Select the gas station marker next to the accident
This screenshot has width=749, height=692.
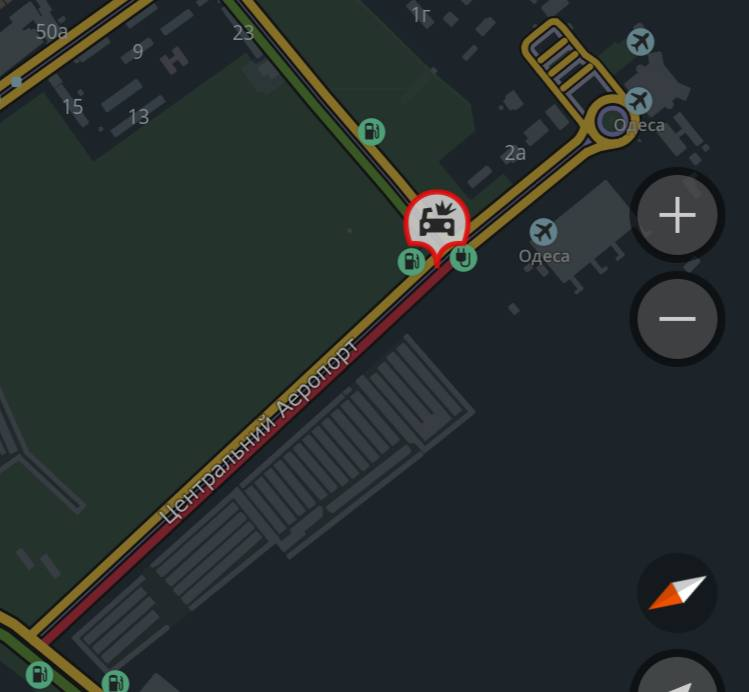[x=411, y=262]
